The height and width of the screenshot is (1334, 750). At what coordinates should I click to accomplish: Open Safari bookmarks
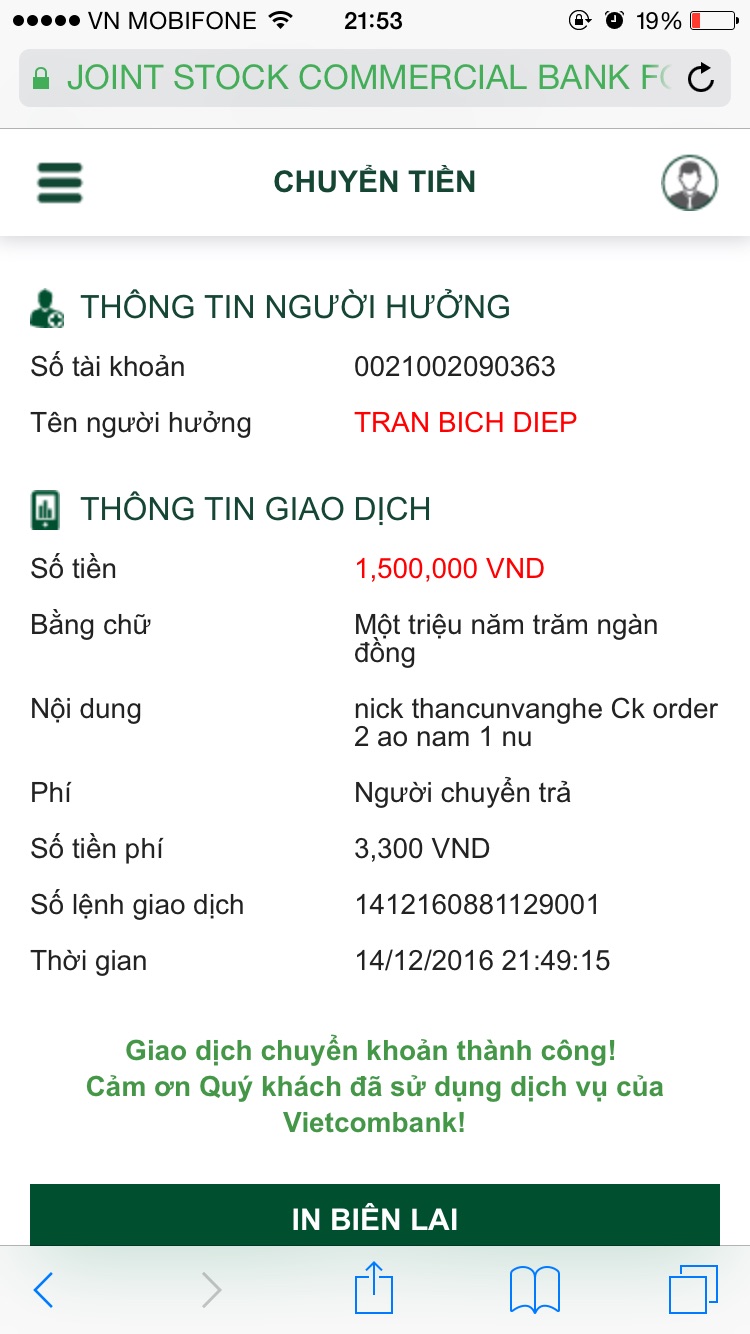coord(535,1290)
